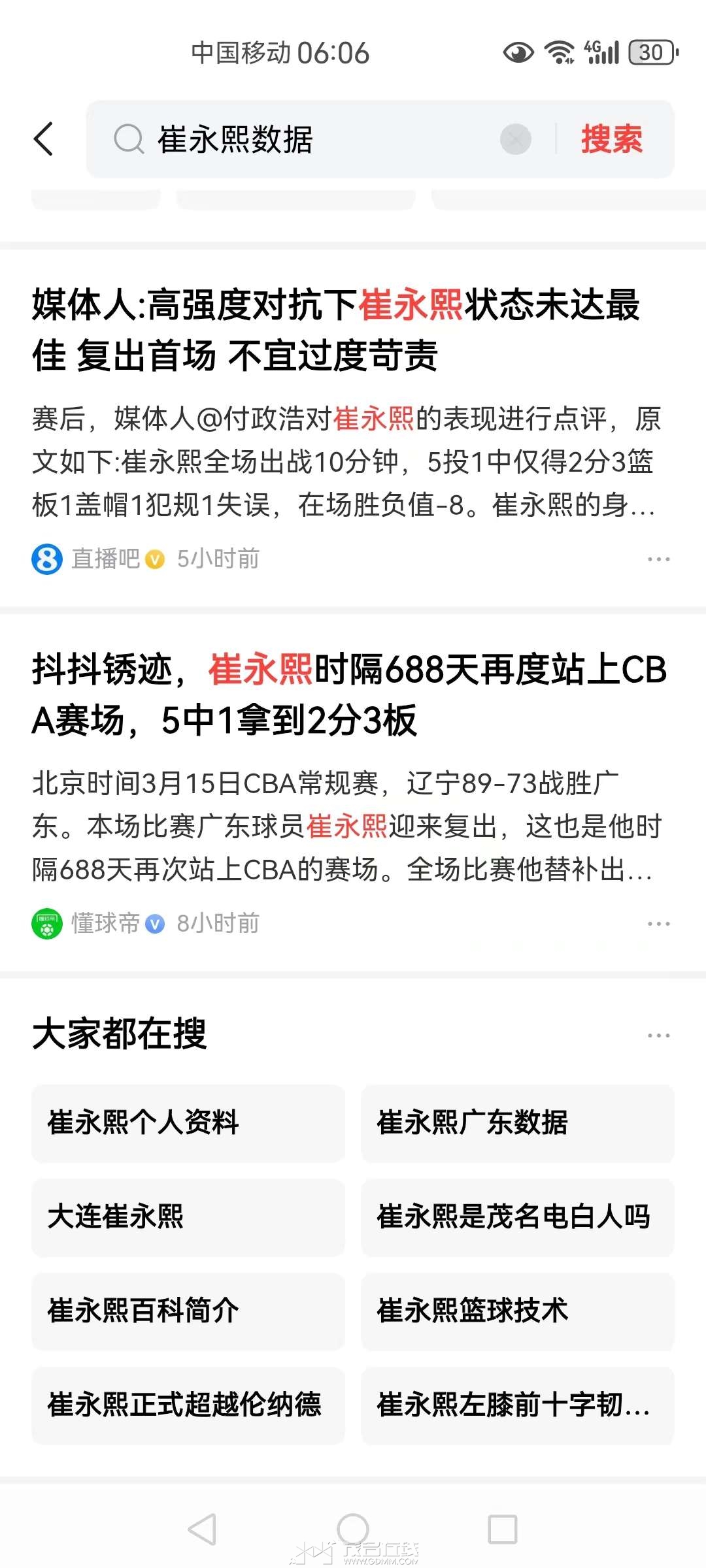Screen dimensions: 706x1568
Task: Choose the suggestion 大连崔永熙
Action: pos(188,1217)
